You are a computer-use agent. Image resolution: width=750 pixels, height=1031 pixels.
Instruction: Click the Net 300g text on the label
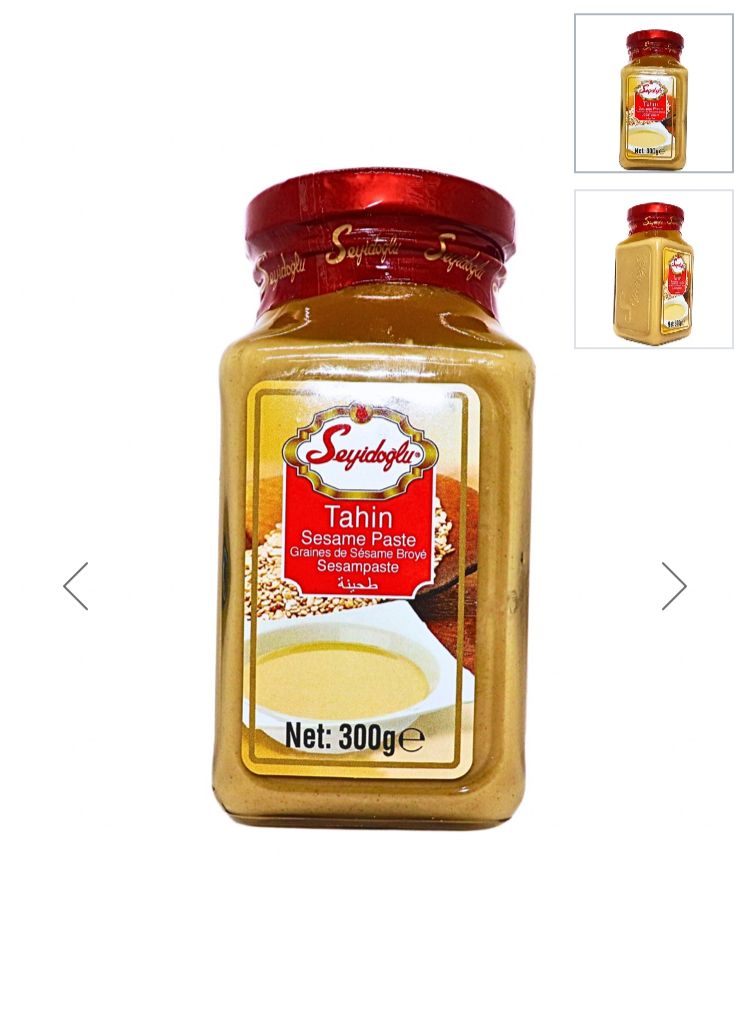352,735
